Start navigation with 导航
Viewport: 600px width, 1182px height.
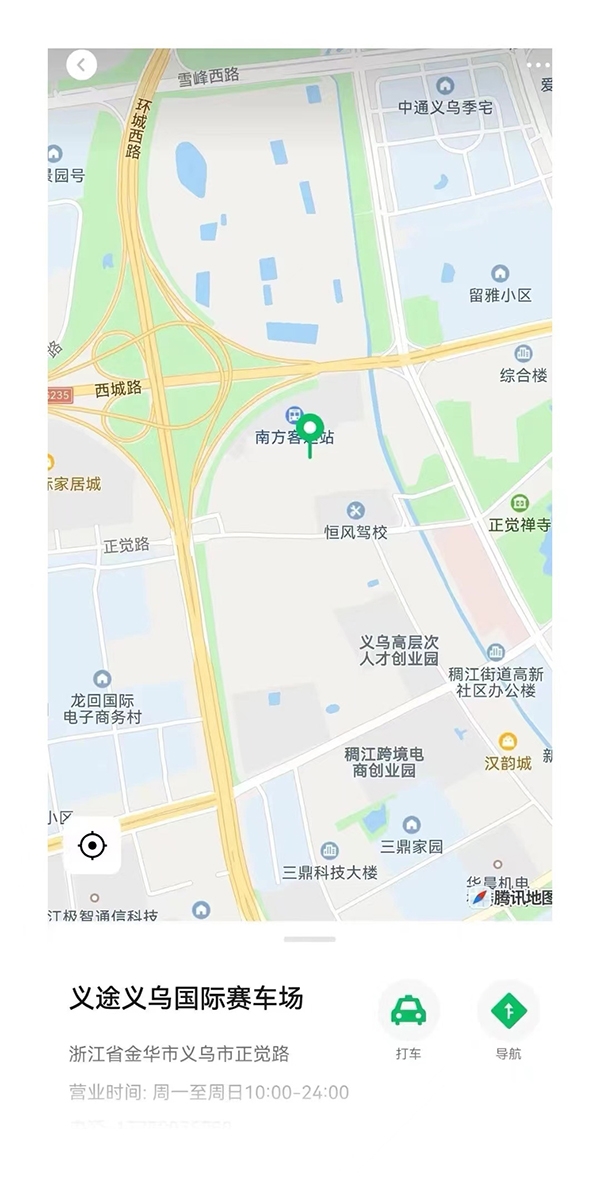(x=508, y=1011)
